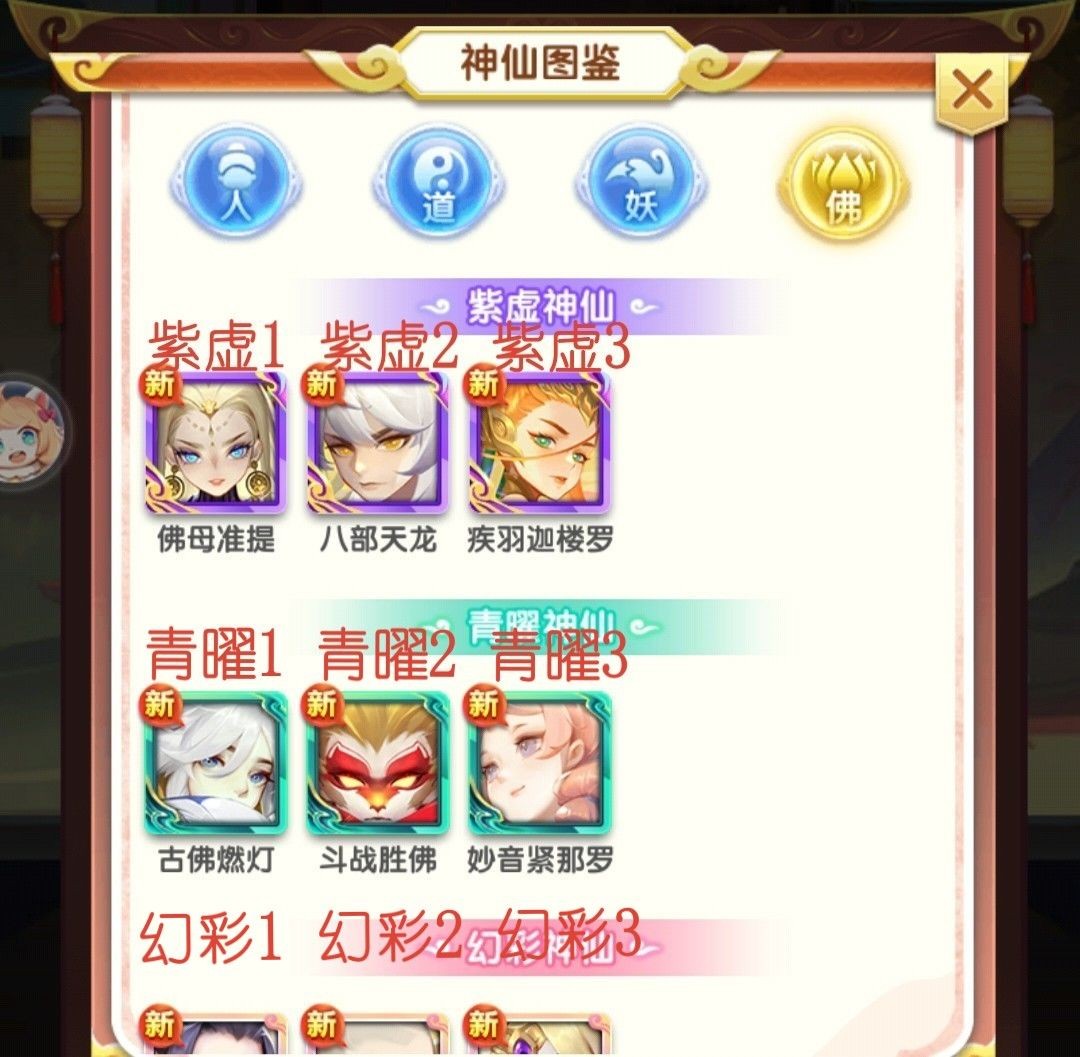1080x1057 pixels.
Task: Open 佛母准提 character card
Action: 216,442
